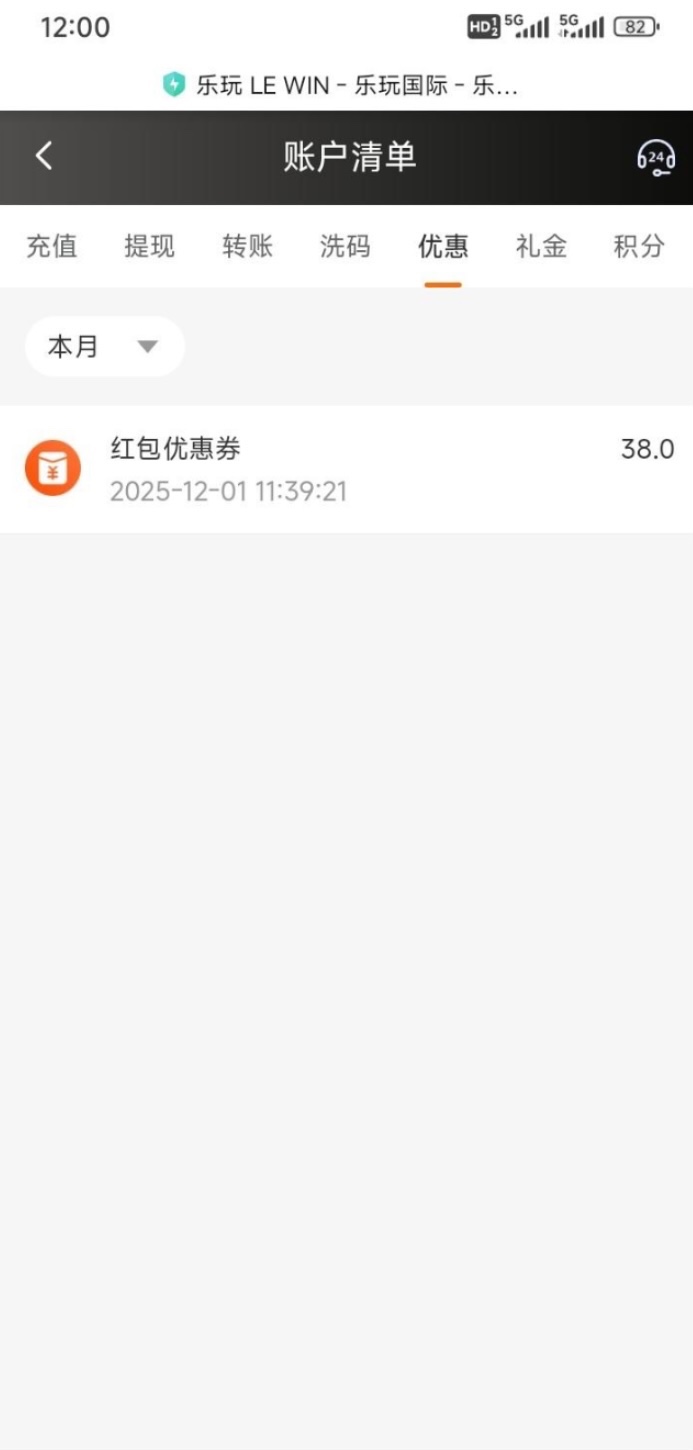Switch to the 充值 tab
Screen dimensions: 693x1450
tap(51, 246)
